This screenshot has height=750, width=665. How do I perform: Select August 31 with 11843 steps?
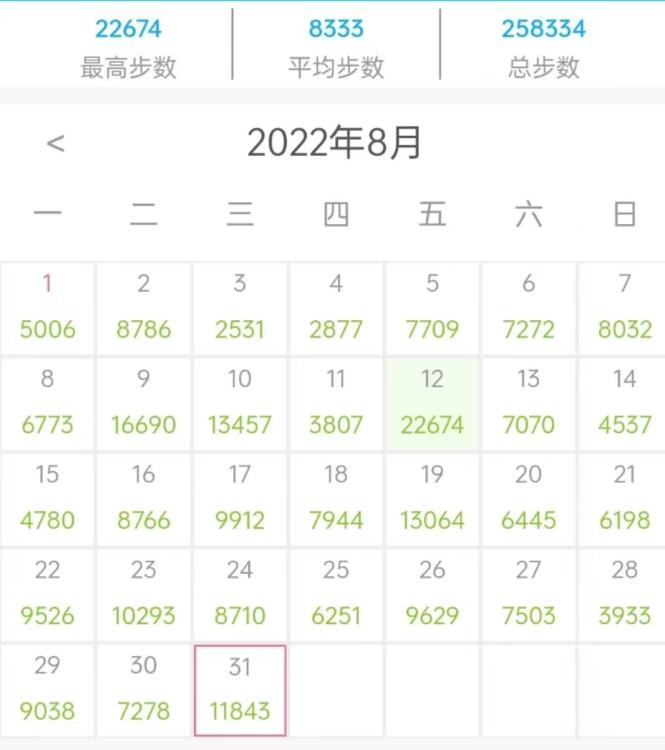coord(240,690)
